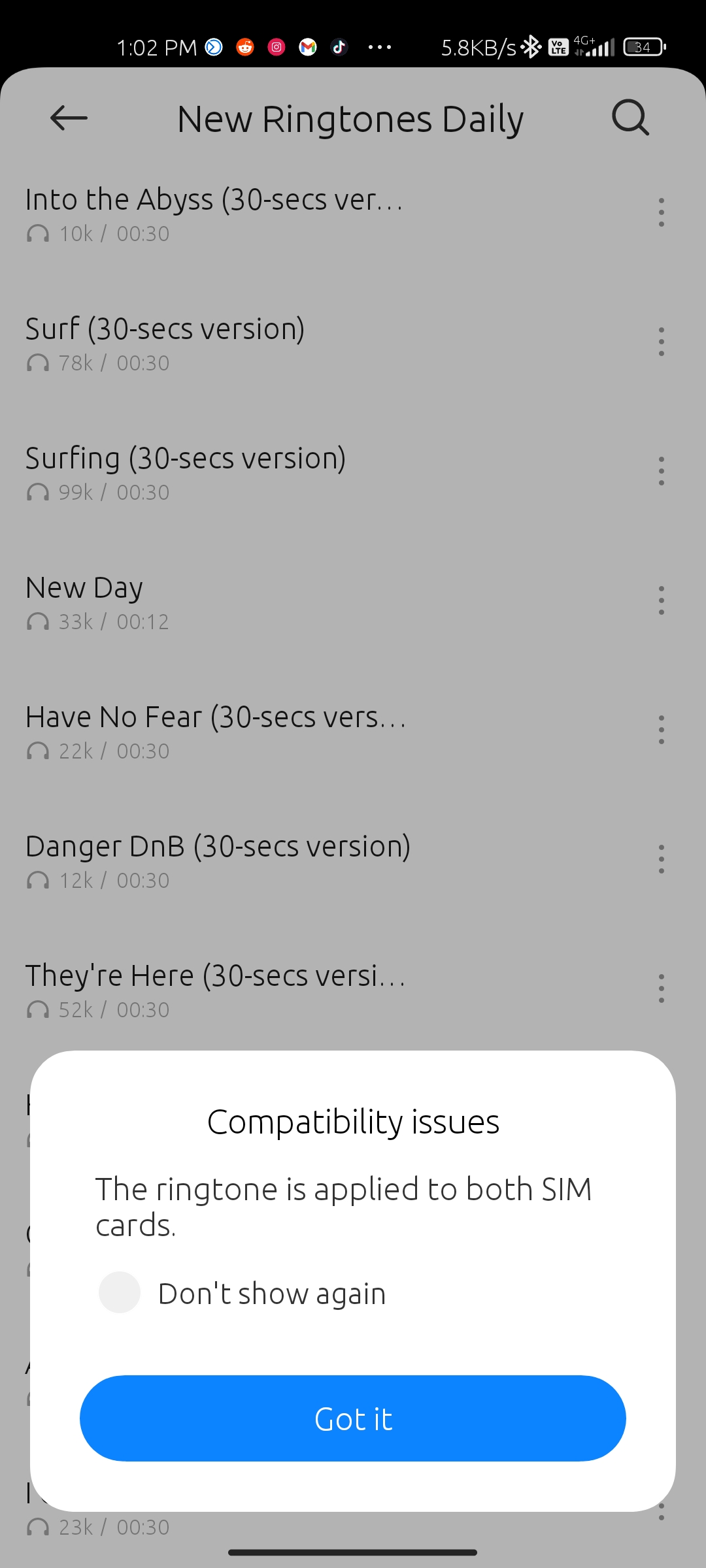The height and width of the screenshot is (1568, 706).
Task: Open the overflow menu beside New Day
Action: (662, 600)
